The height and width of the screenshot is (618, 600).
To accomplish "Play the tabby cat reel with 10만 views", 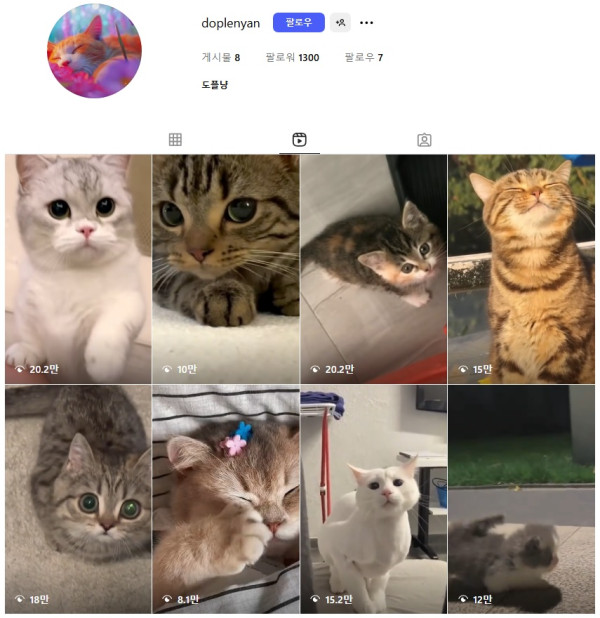I will point(225,268).
